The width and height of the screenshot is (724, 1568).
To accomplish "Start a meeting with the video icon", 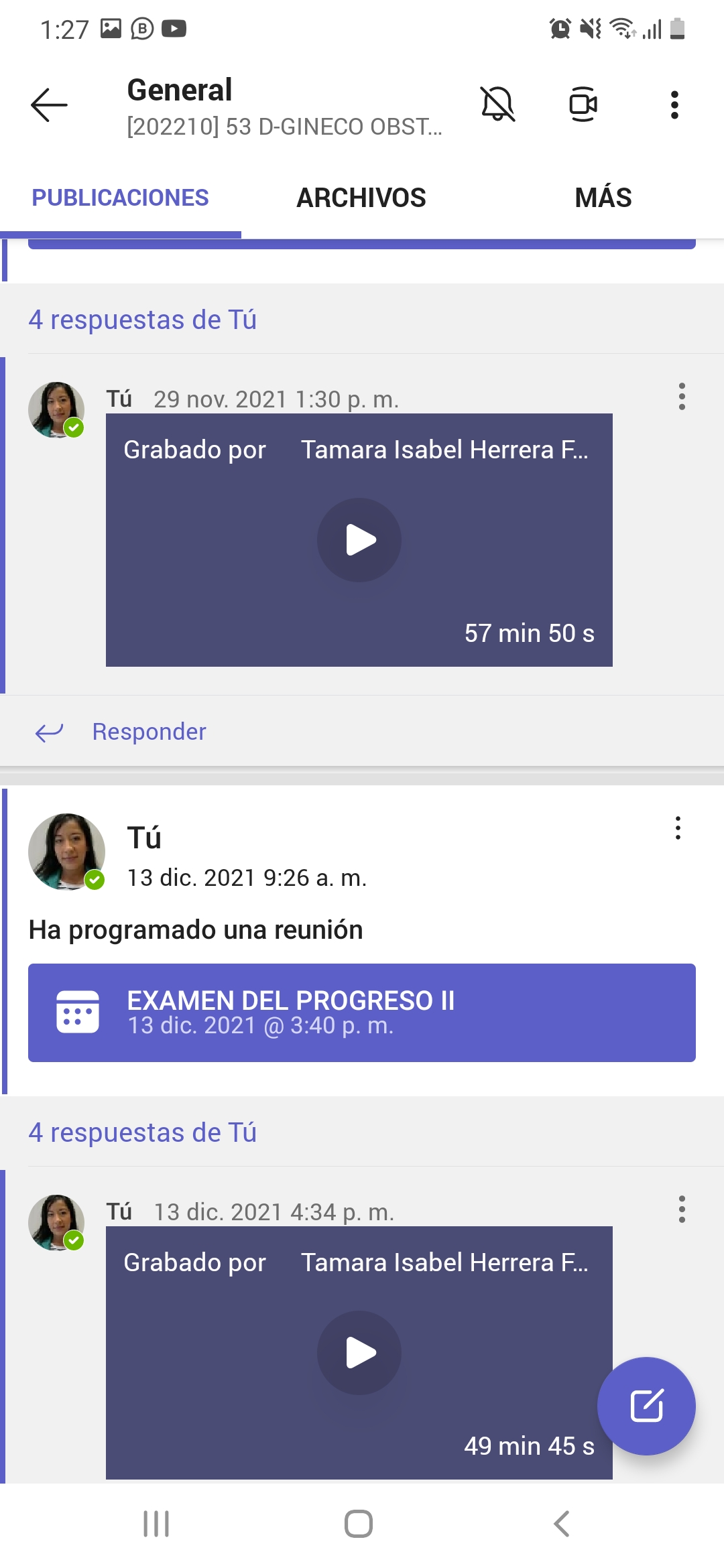I will 583,105.
